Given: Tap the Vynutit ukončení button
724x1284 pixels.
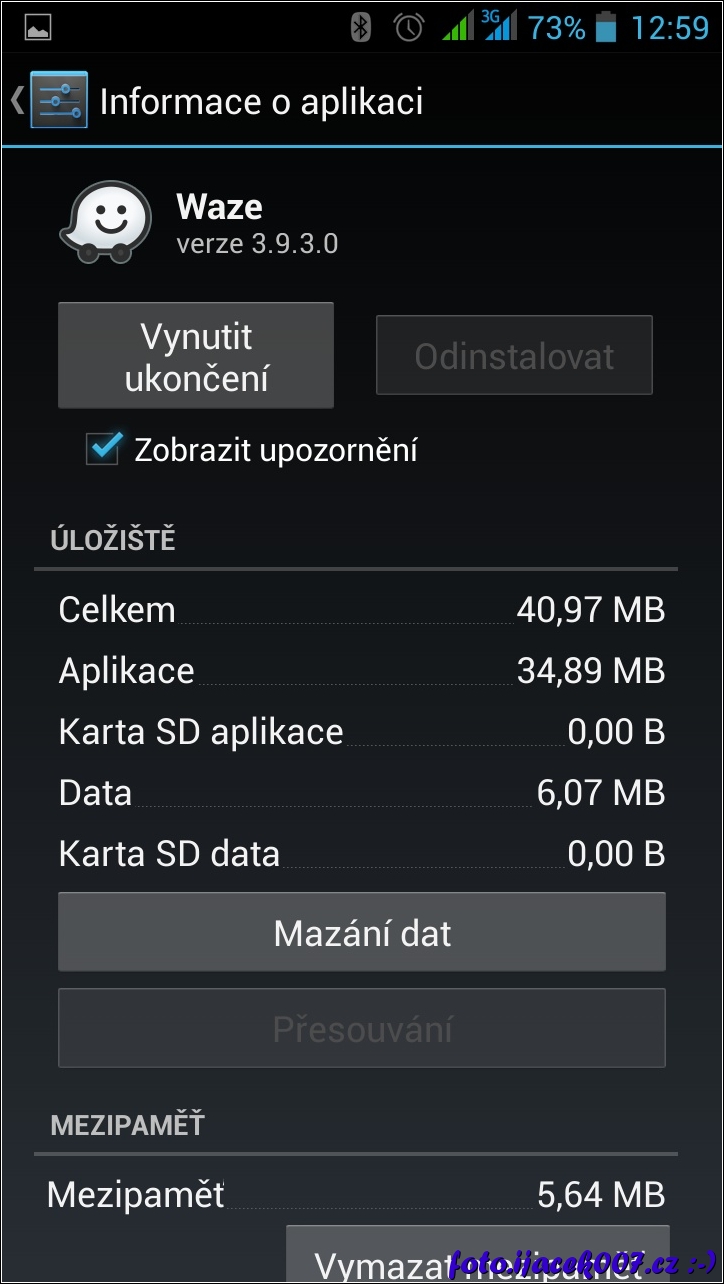Looking at the screenshot, I should pyautogui.click(x=196, y=356).
